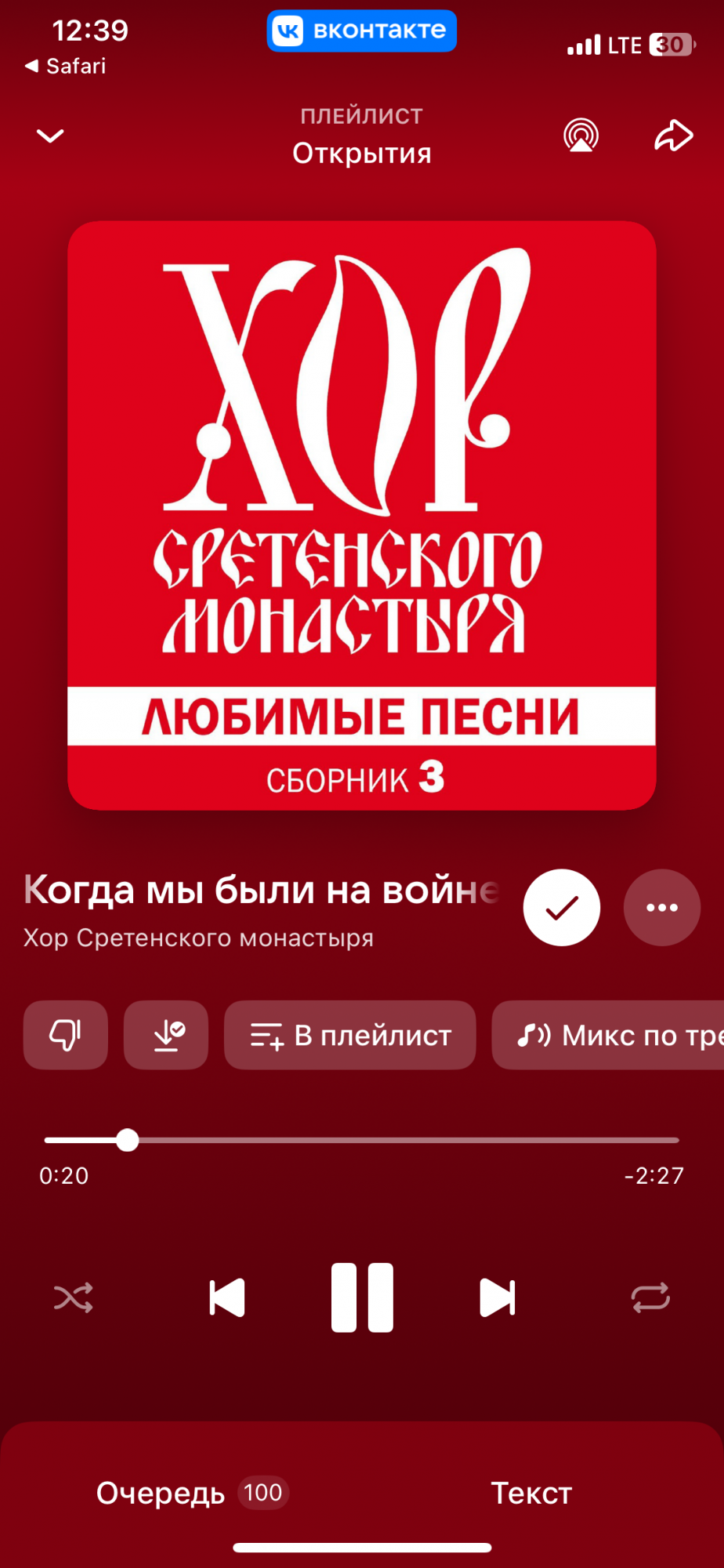724x1568 pixels.
Task: Toggle repeat mode
Action: [650, 1298]
